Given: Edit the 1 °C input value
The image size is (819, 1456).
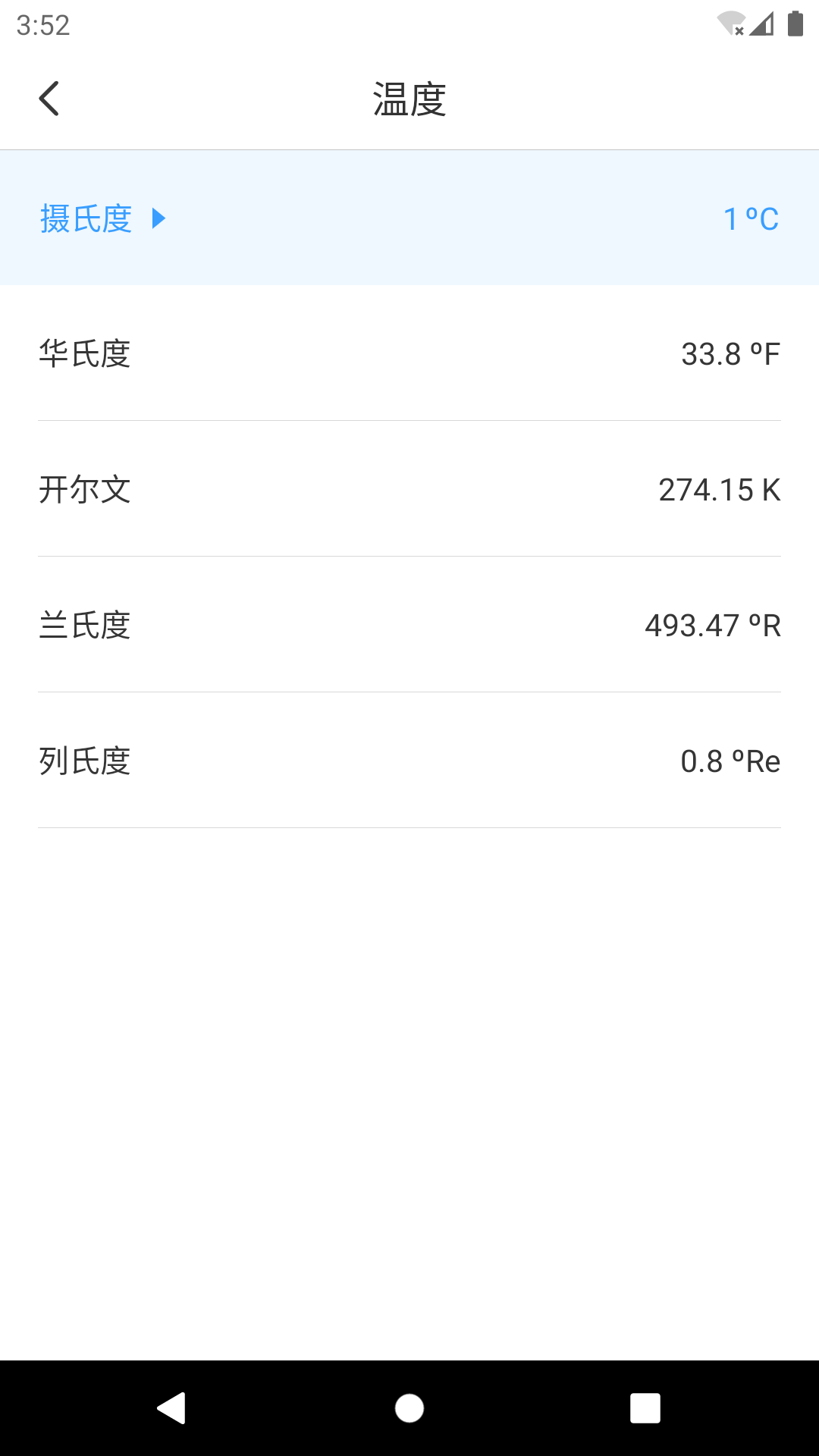Looking at the screenshot, I should 751,219.
